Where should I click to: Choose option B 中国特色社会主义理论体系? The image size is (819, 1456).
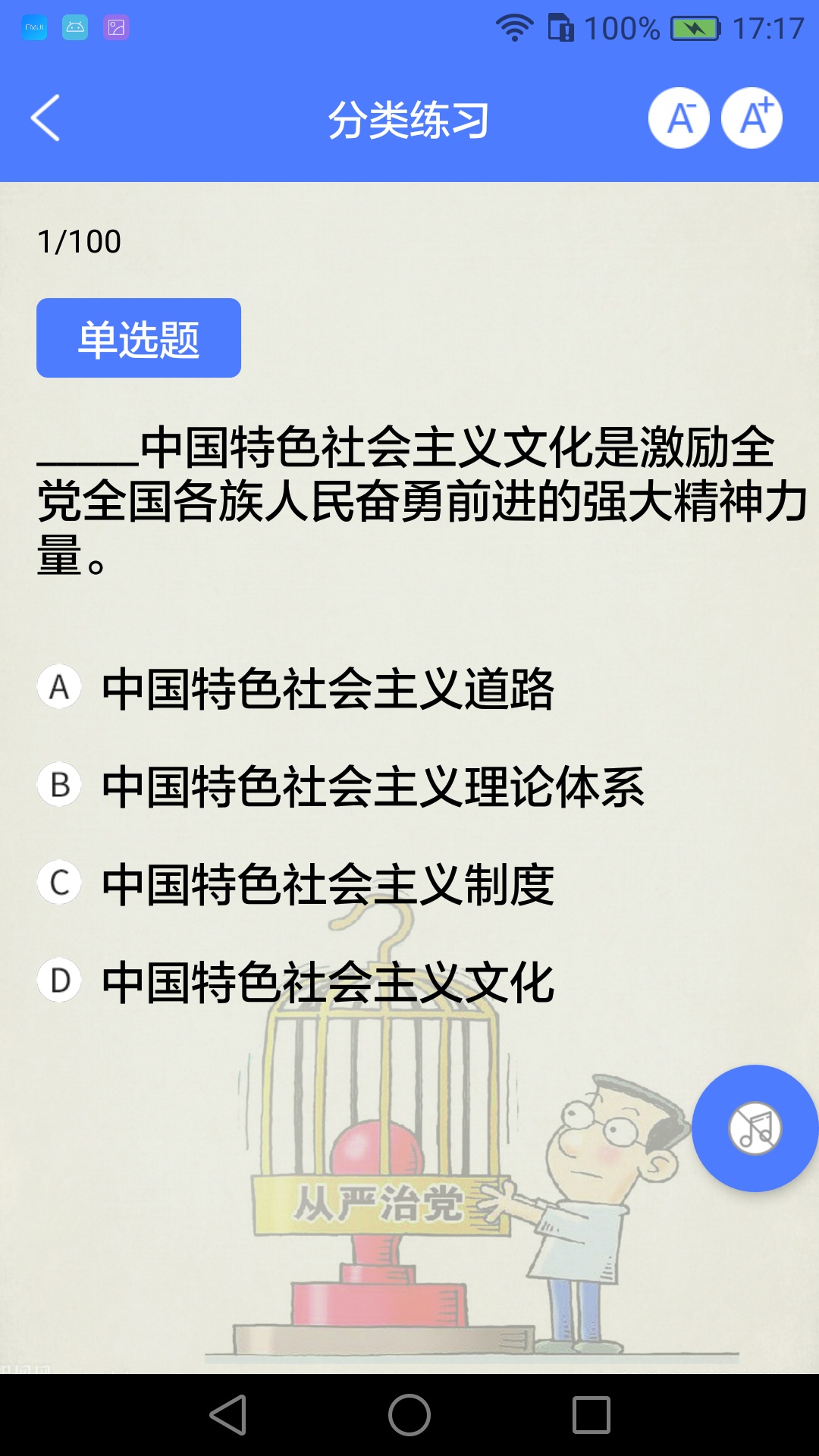[x=372, y=786]
